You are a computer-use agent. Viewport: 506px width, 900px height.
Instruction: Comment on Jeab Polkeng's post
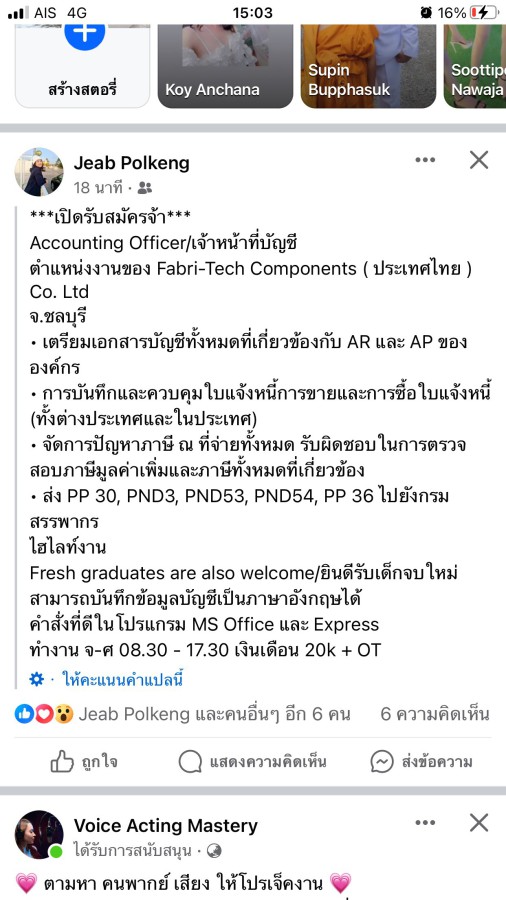point(252,762)
